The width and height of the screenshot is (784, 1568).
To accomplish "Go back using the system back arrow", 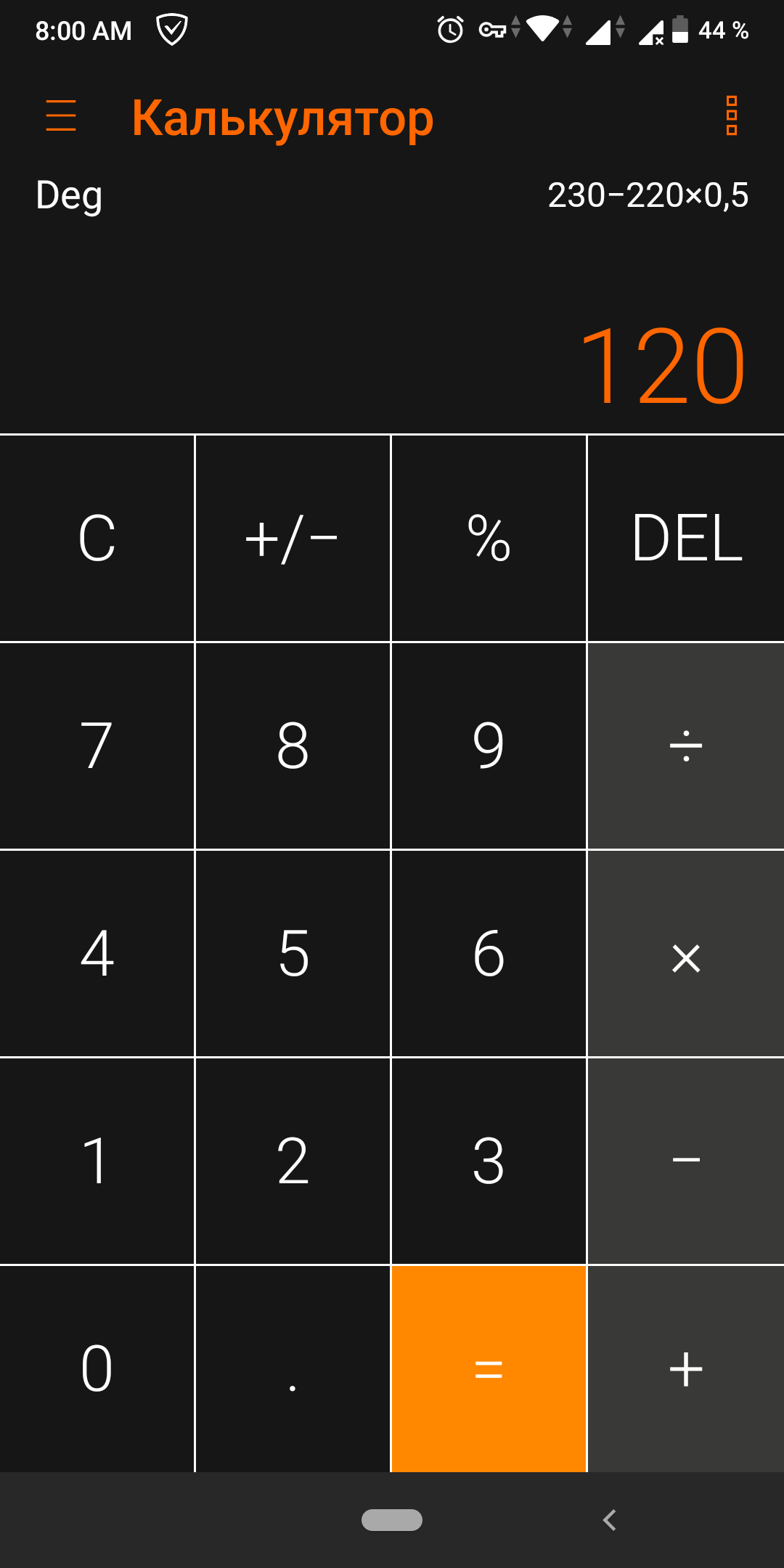I will tap(610, 1519).
